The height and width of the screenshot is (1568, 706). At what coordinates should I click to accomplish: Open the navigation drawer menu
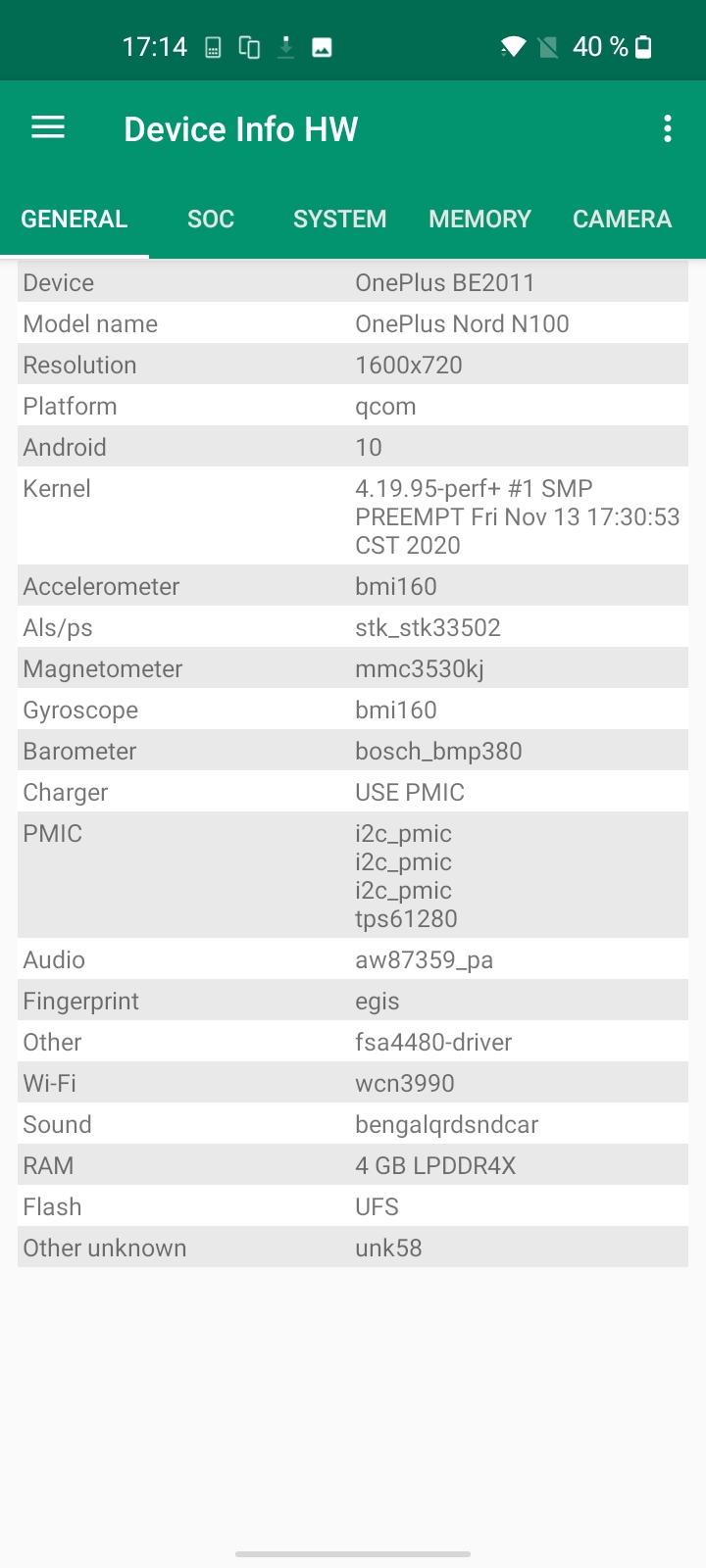48,128
